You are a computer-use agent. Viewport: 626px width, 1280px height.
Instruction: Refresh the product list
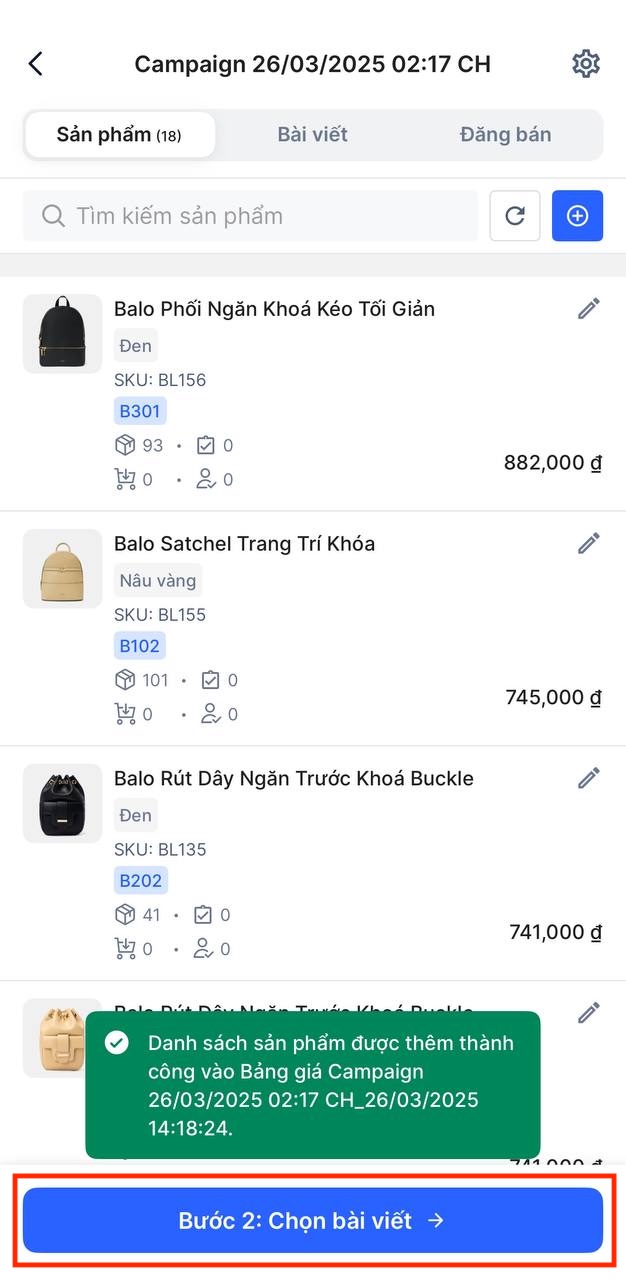515,216
